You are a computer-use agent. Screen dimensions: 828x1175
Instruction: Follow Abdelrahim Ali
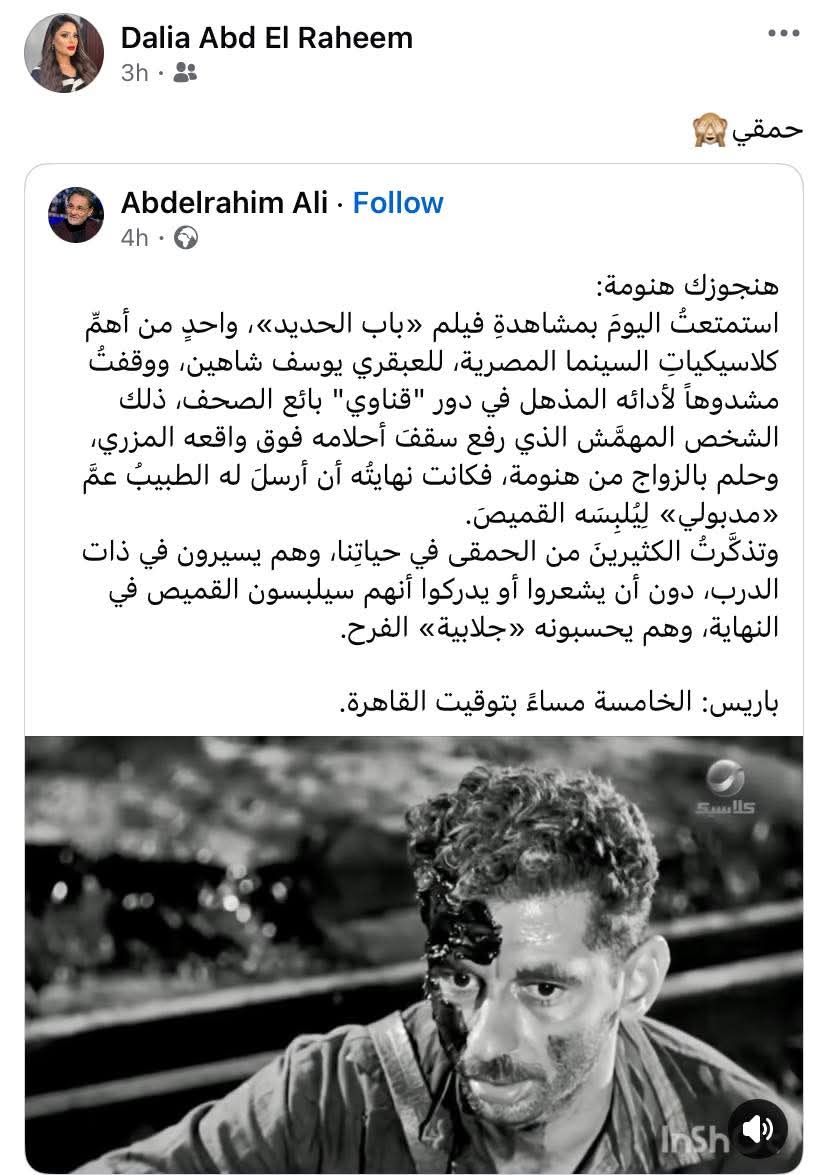[397, 203]
